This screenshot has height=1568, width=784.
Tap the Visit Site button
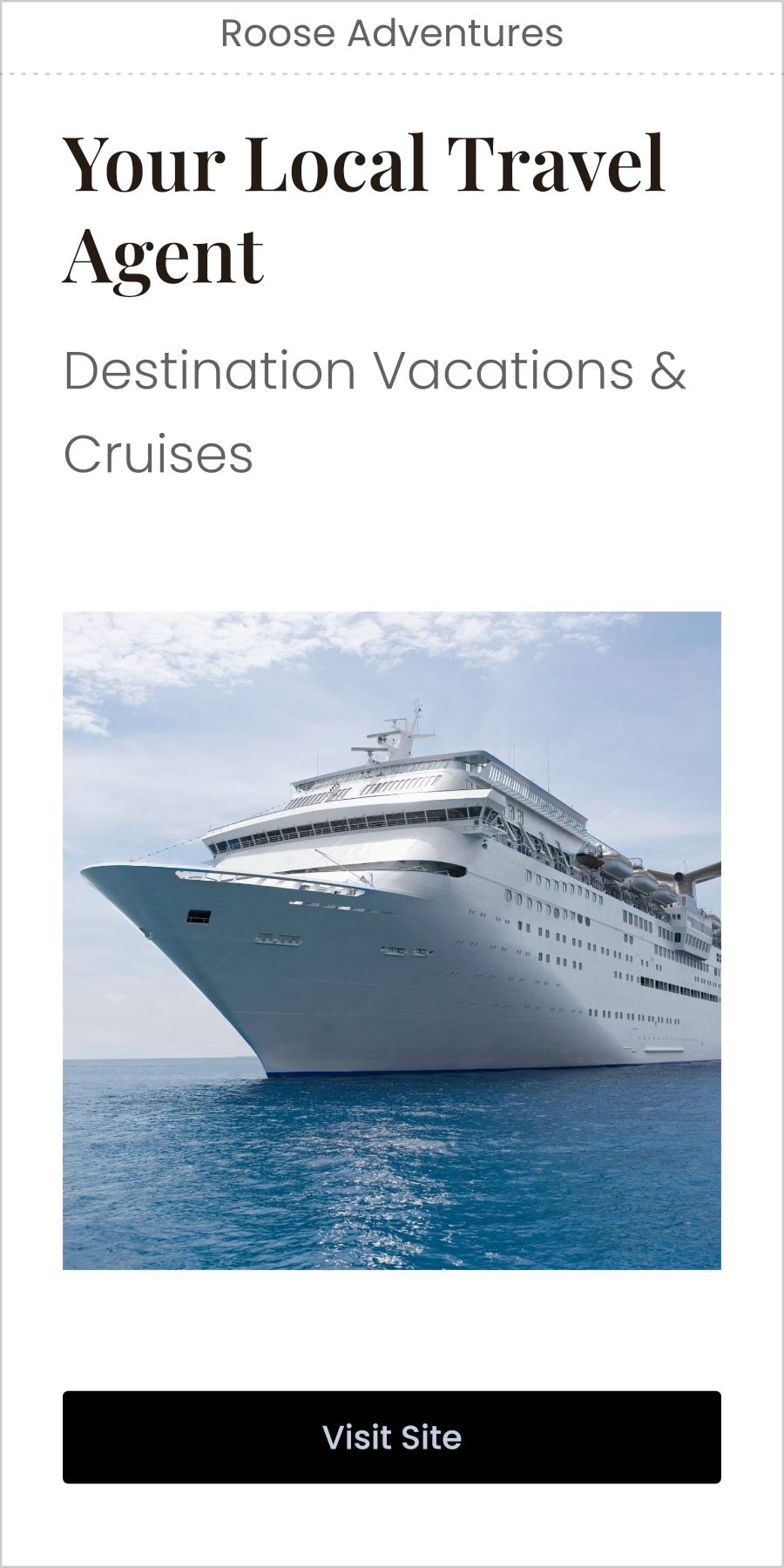pos(392,1436)
